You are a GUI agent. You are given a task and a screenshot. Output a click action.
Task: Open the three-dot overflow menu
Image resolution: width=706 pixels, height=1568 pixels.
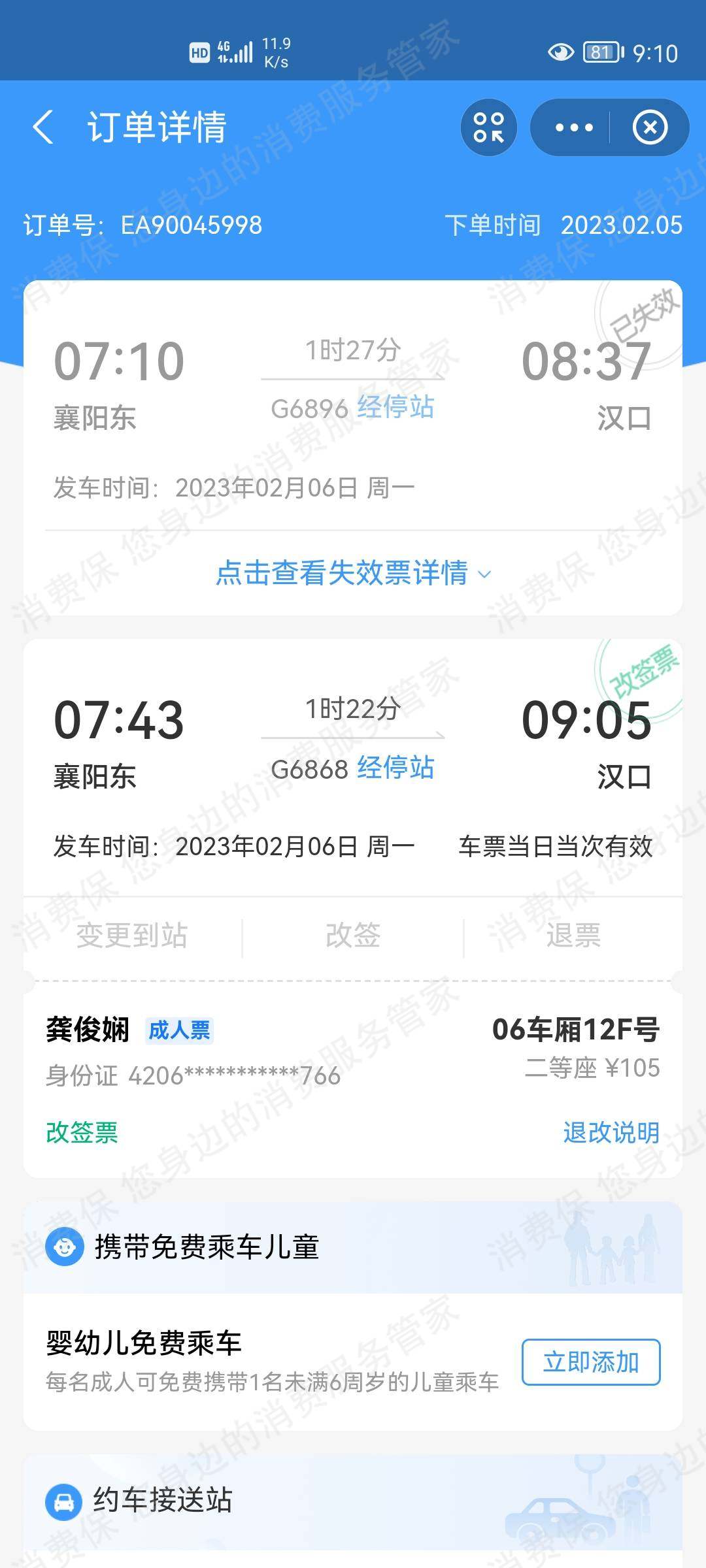(x=573, y=127)
